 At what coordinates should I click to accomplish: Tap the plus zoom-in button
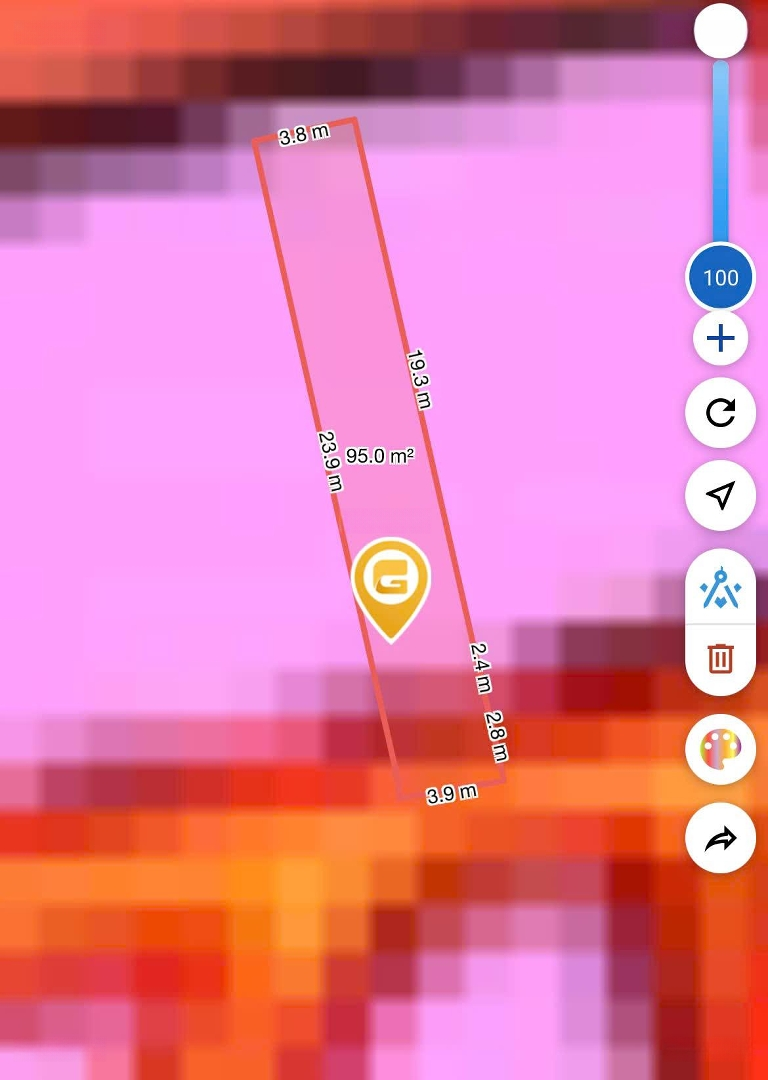(720, 339)
